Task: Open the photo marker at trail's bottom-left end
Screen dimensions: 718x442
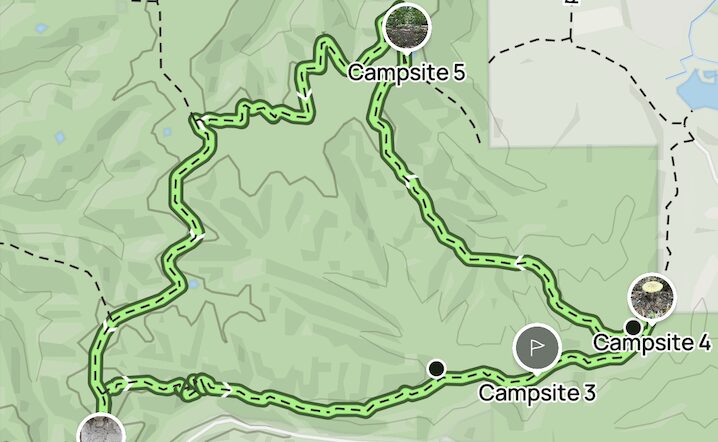Action: pyautogui.click(x=101, y=433)
